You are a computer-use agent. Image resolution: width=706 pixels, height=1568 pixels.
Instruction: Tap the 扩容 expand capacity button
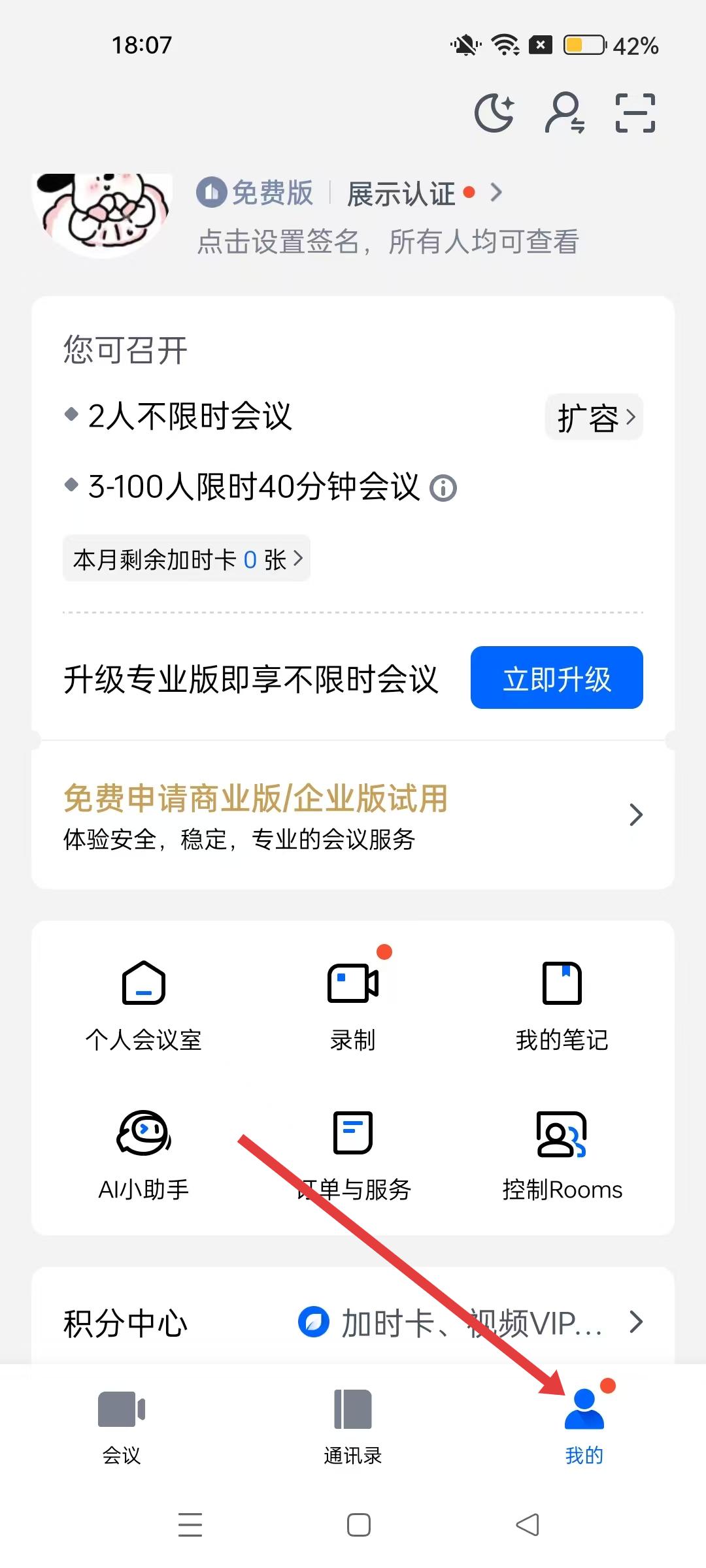594,417
